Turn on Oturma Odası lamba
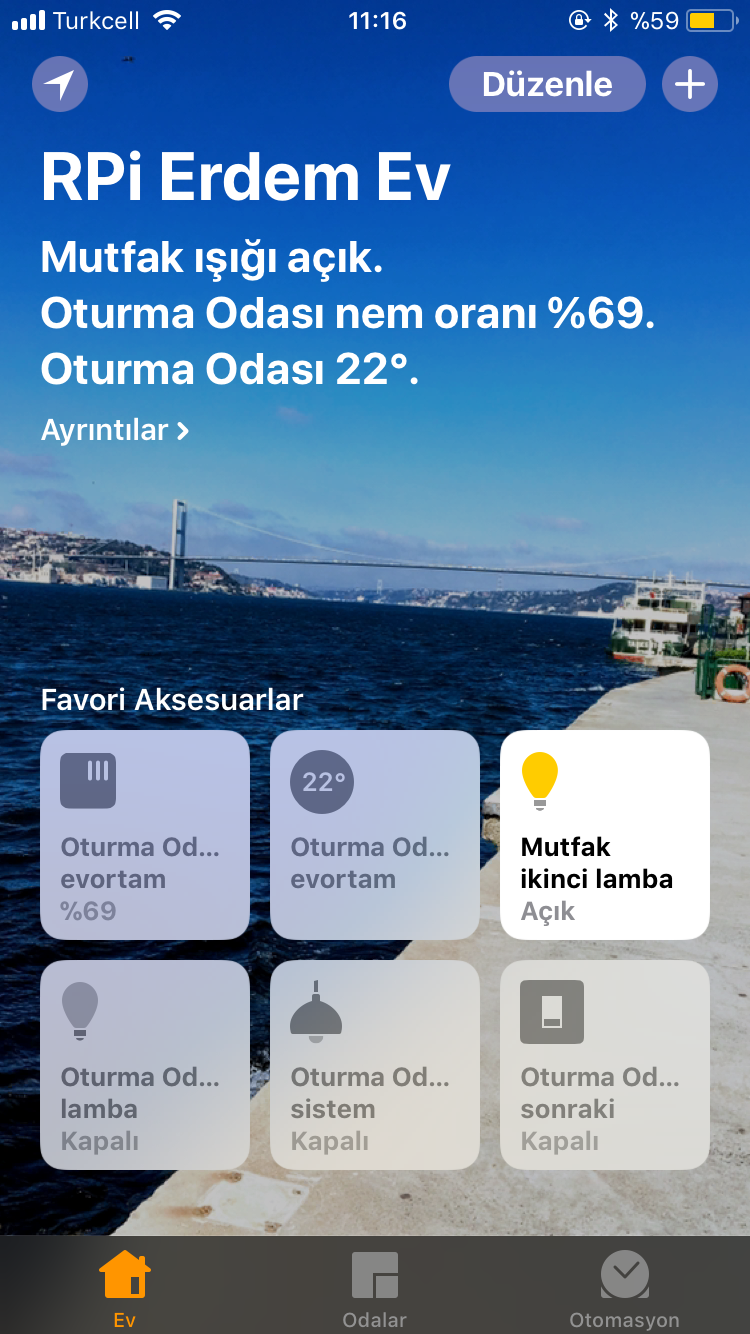The width and height of the screenshot is (750, 1334). click(x=145, y=1065)
